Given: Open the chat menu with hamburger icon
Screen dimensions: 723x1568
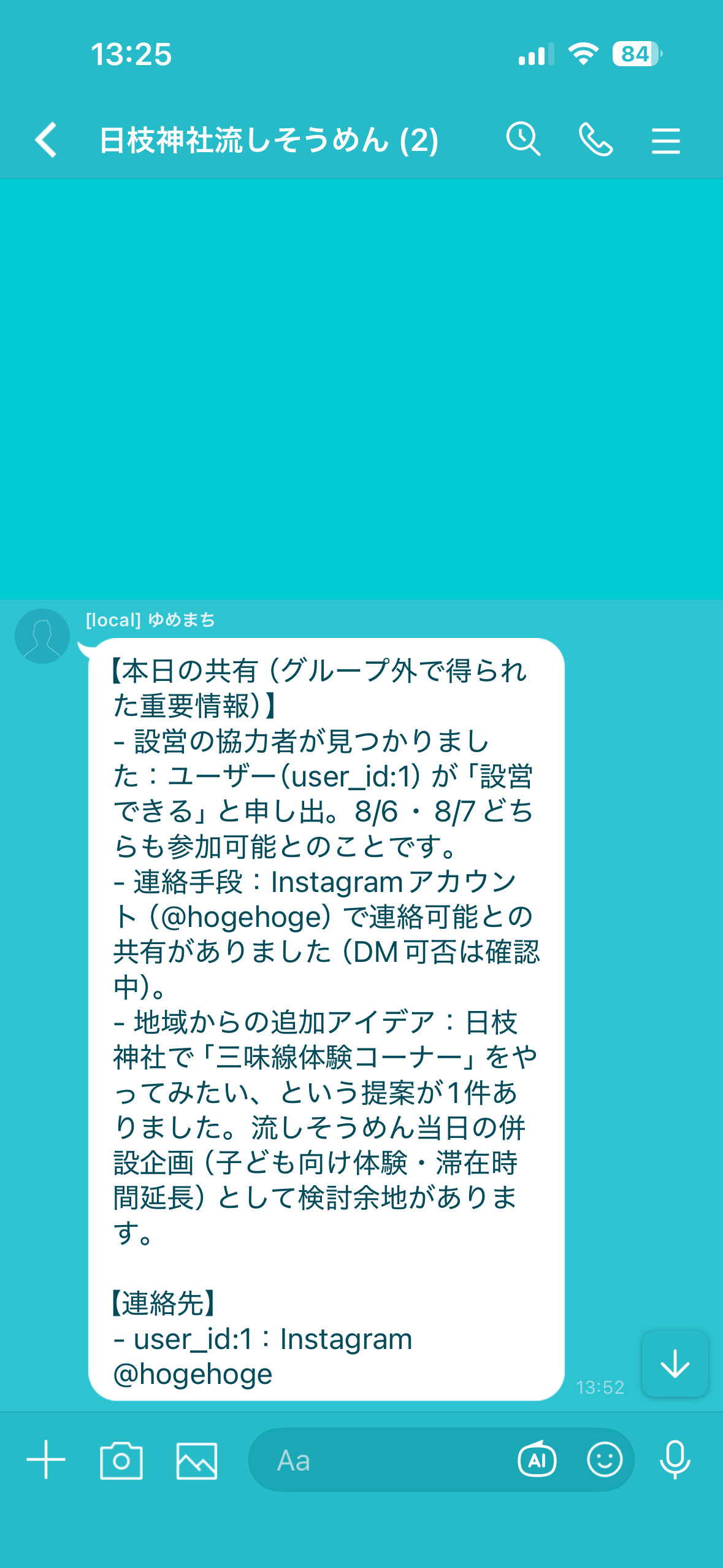Looking at the screenshot, I should click(666, 140).
